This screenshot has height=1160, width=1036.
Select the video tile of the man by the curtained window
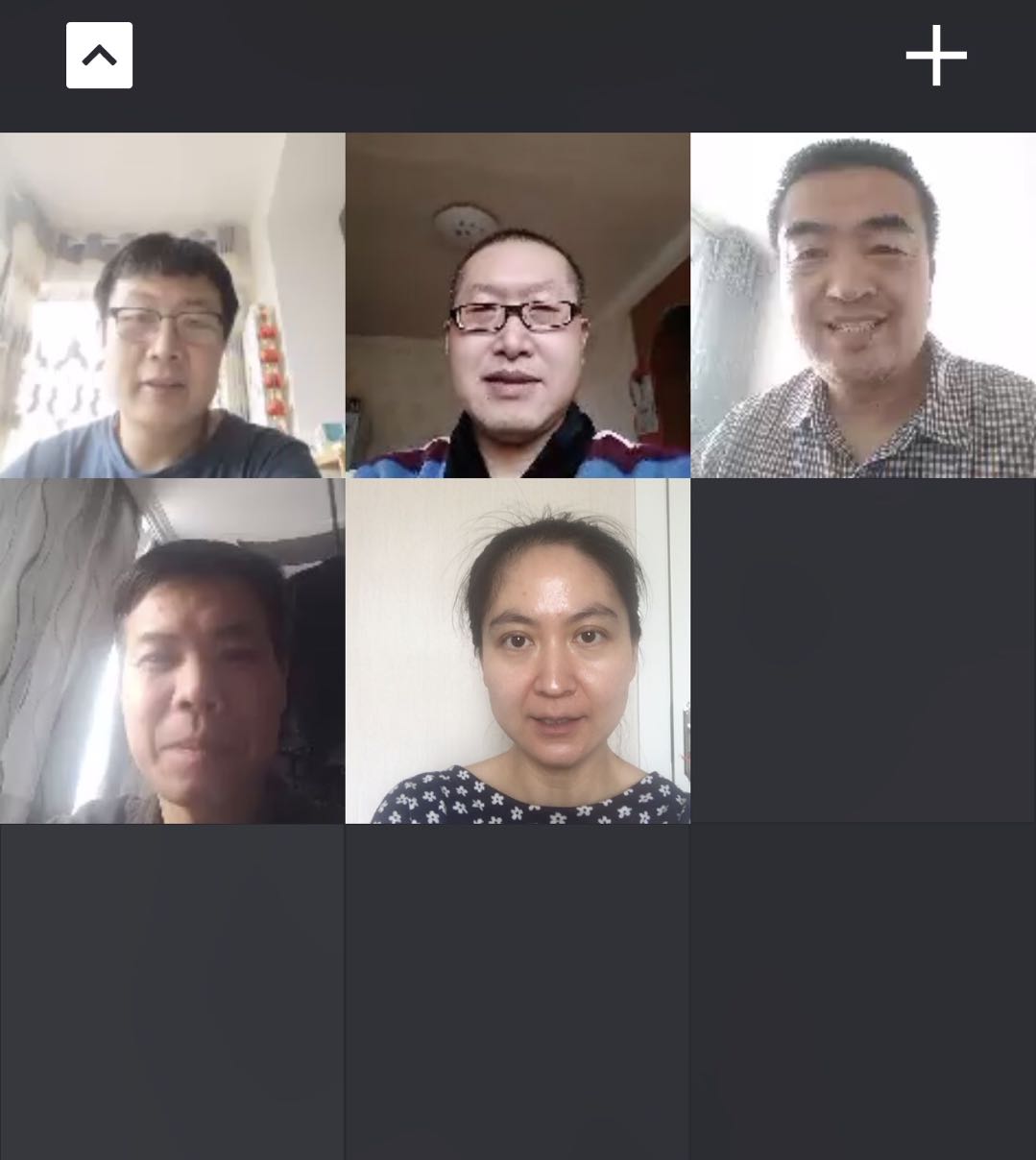[172, 305]
